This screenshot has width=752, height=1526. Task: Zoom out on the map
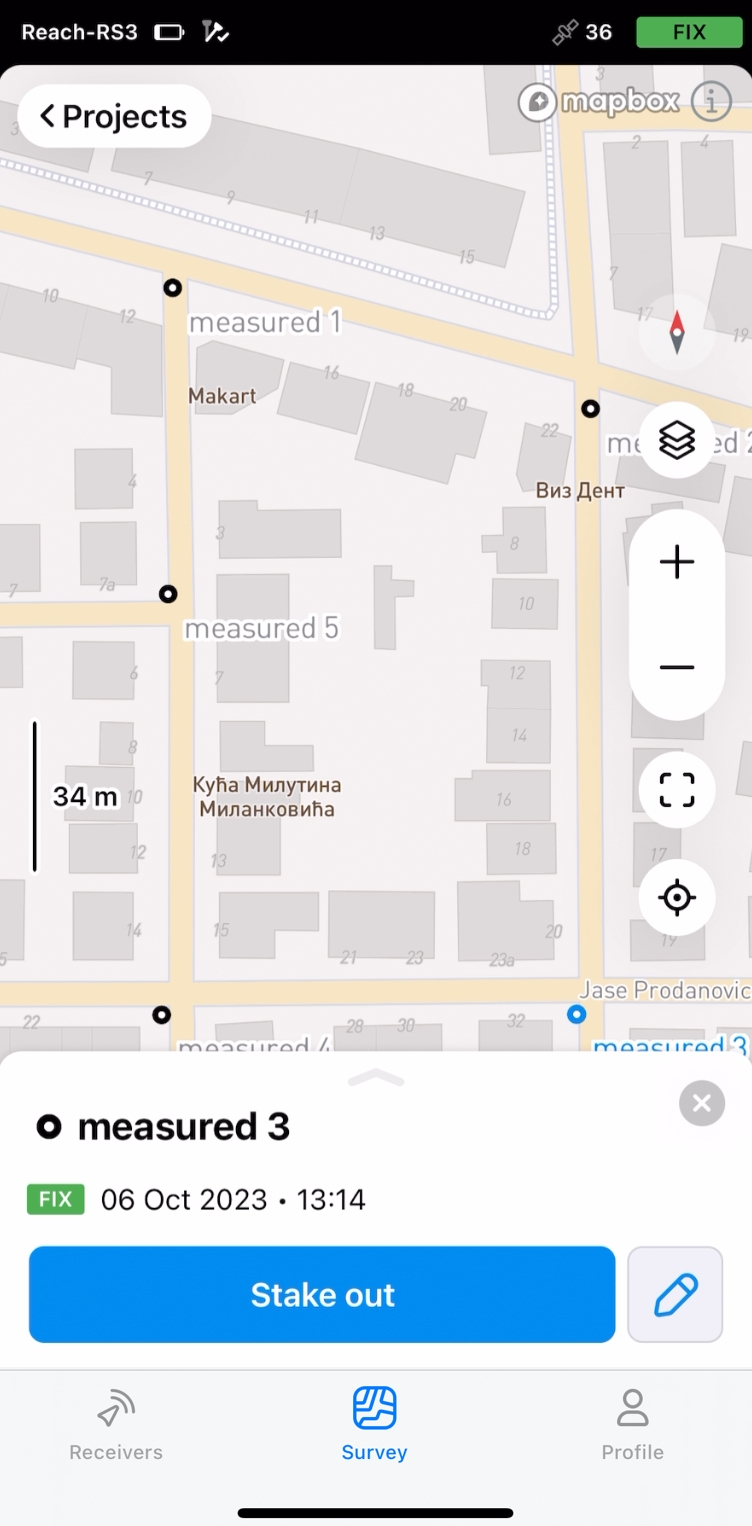coord(677,667)
